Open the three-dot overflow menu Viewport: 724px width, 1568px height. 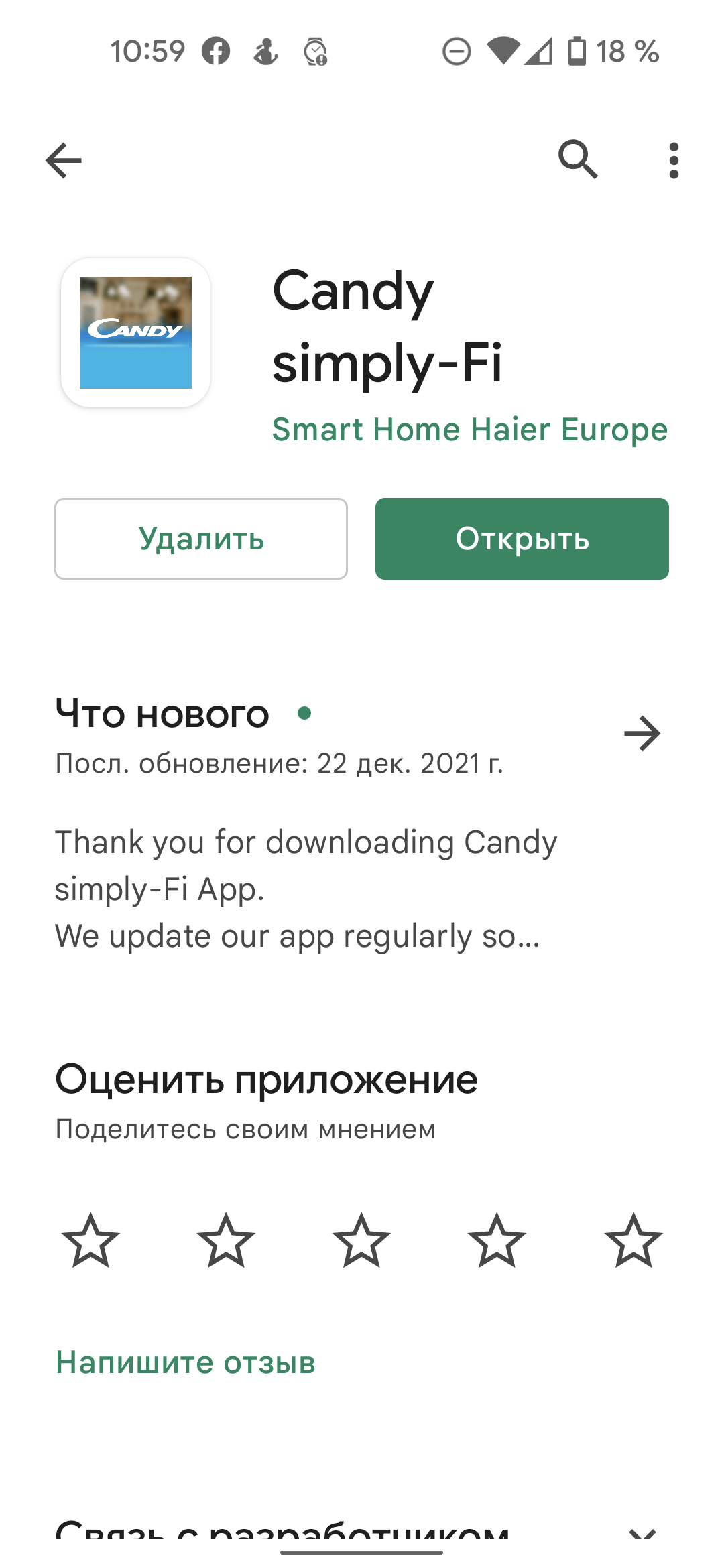674,161
